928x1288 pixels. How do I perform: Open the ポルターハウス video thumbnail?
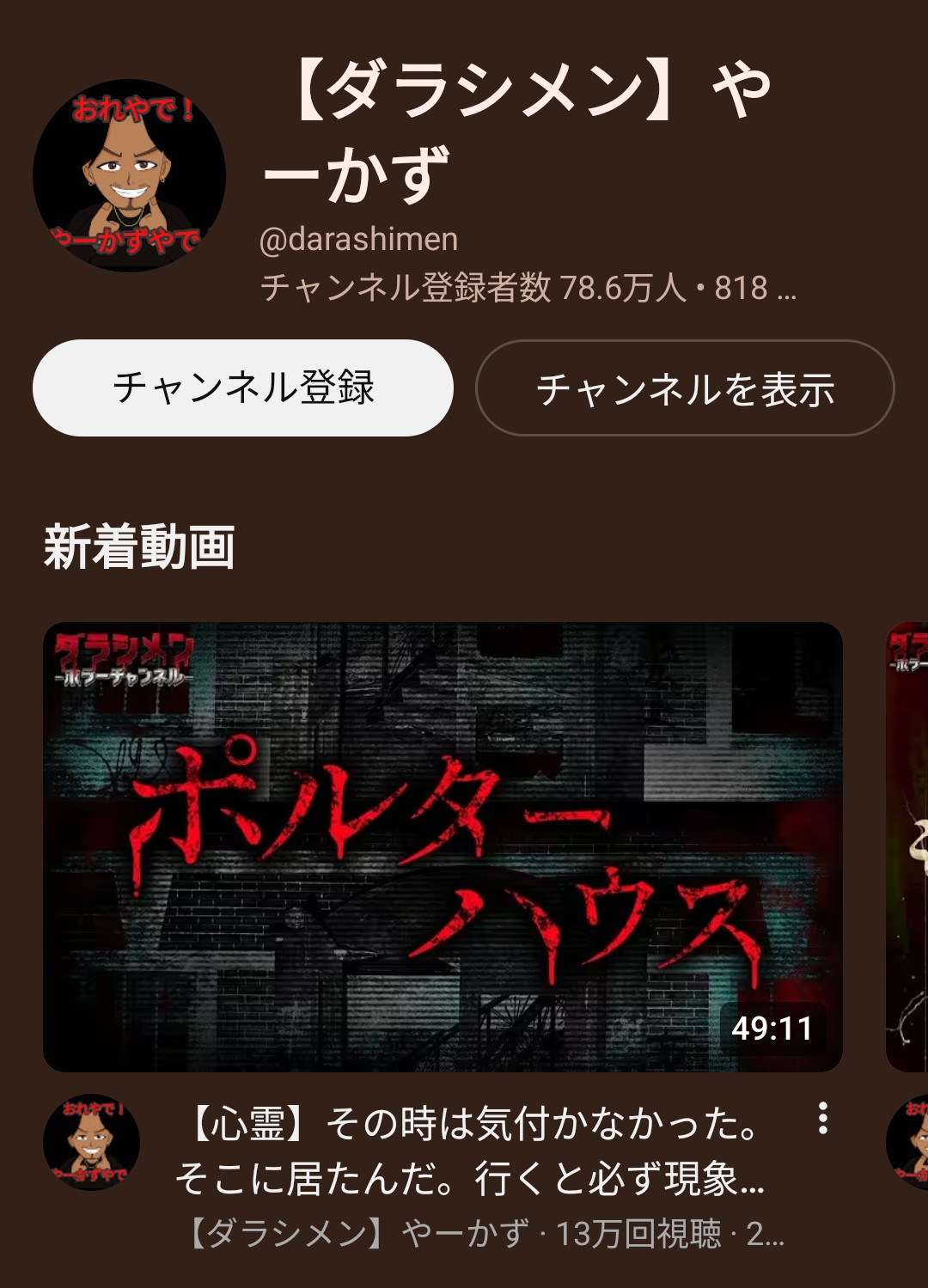coord(443,846)
